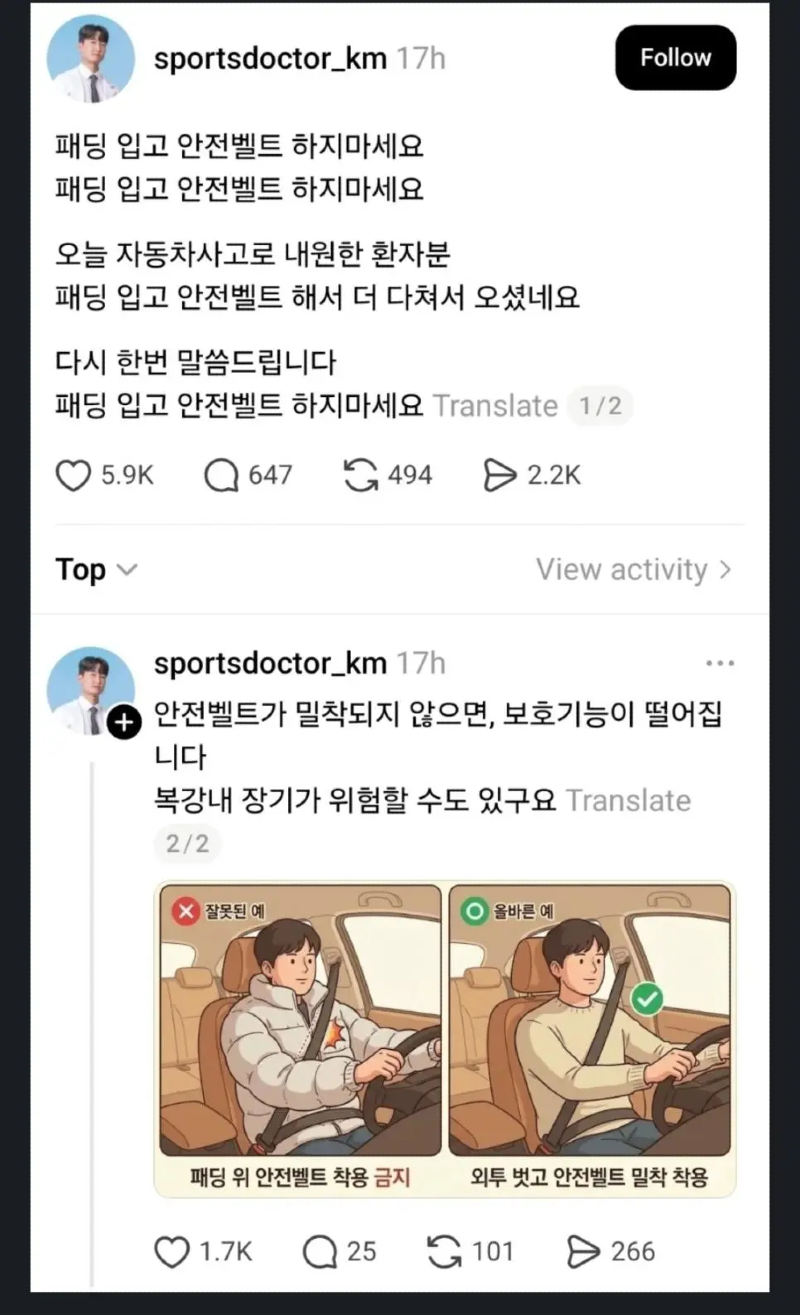Viewport: 800px width, 1315px height.
Task: Like the reply with 1.7K likes
Action: coord(172,1251)
